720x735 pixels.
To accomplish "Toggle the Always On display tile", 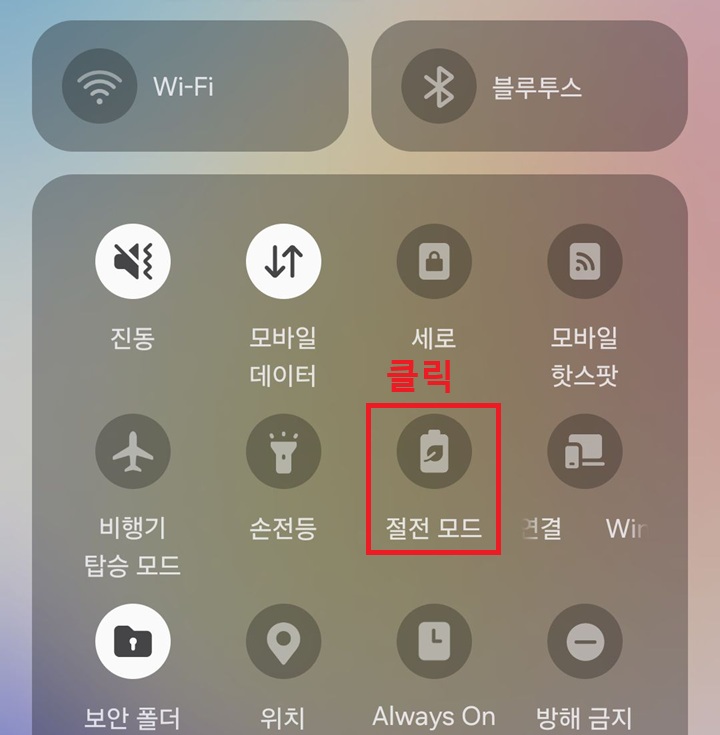I will point(435,642).
